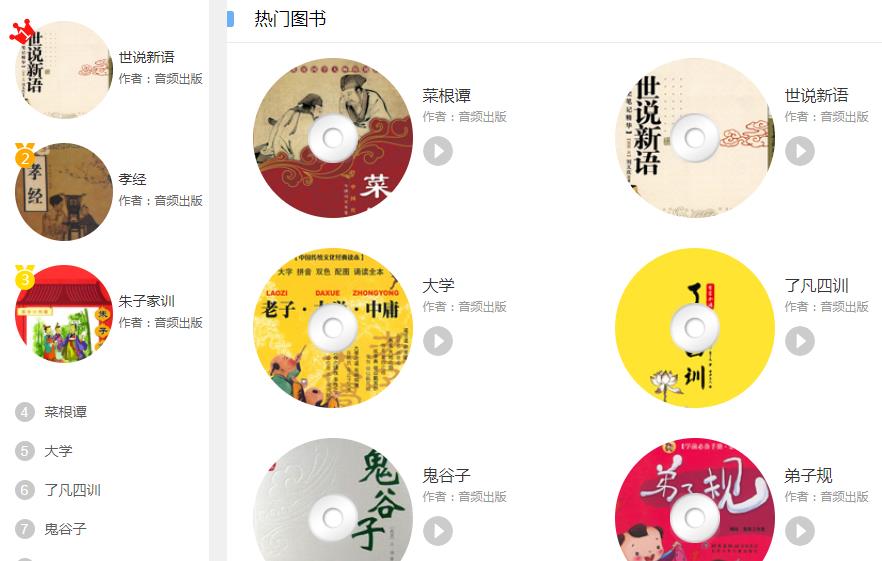This screenshot has width=882, height=561.
Task: Open top-ranked 世说新语 in the ranking list
Action: [x=146, y=57]
